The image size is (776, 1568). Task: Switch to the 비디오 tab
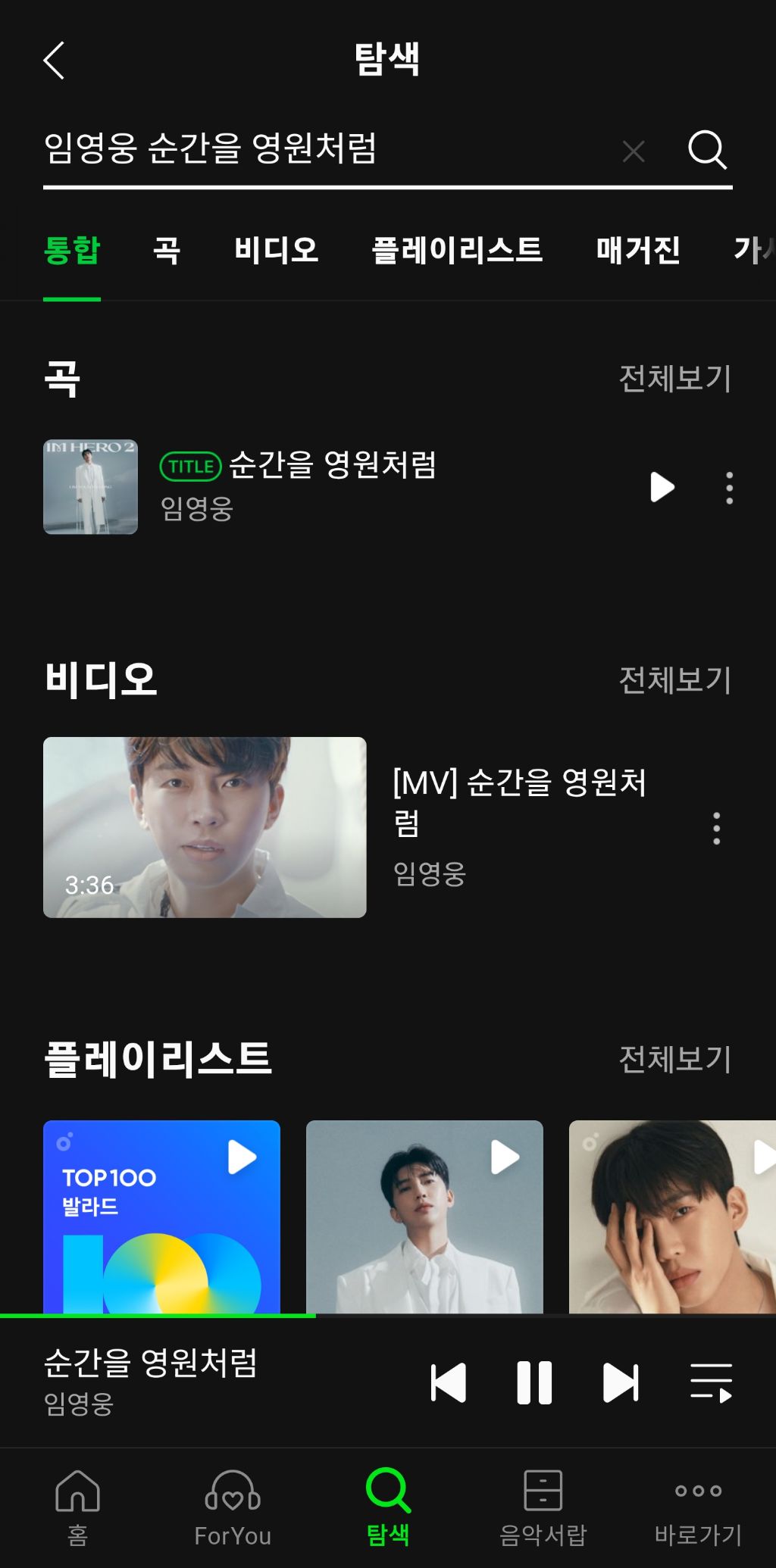[x=276, y=250]
